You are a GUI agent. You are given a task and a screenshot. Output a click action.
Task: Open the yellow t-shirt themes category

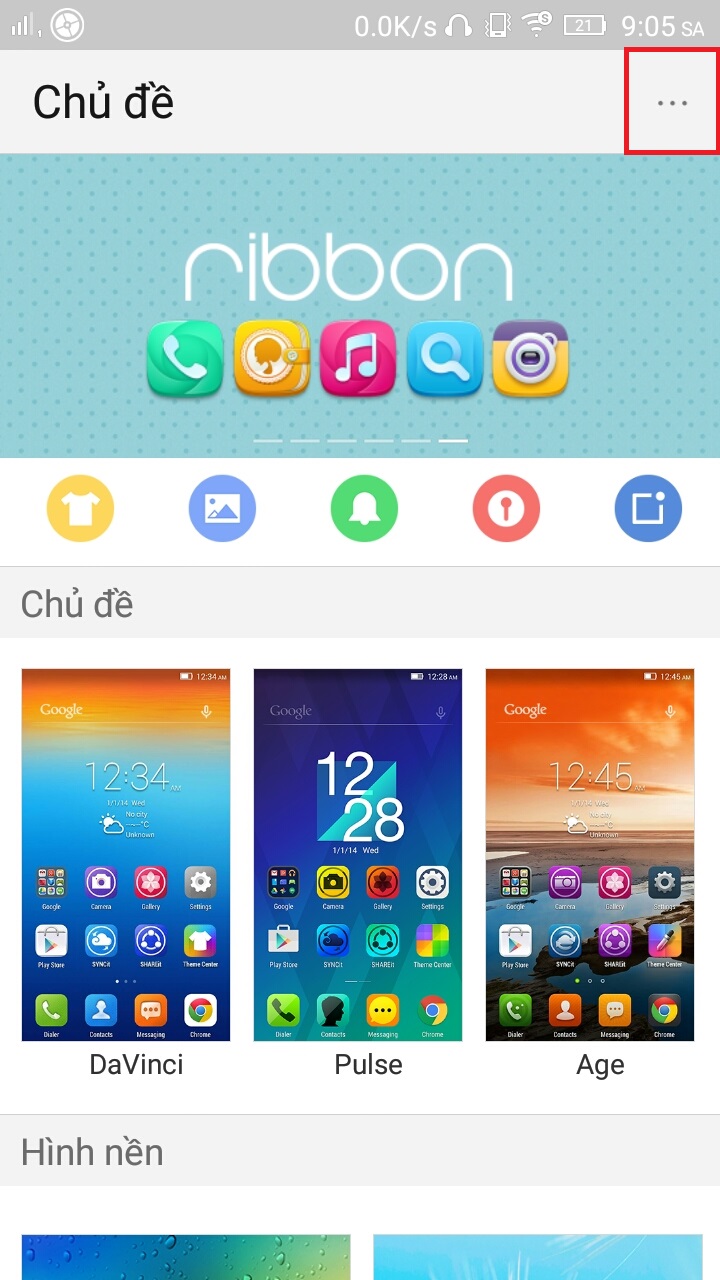click(x=80, y=509)
